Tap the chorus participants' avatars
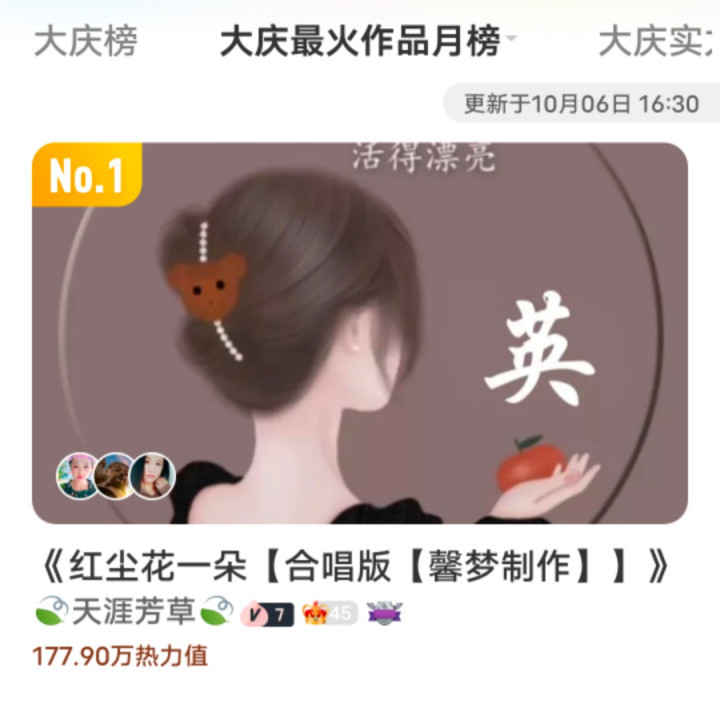 coord(116,476)
